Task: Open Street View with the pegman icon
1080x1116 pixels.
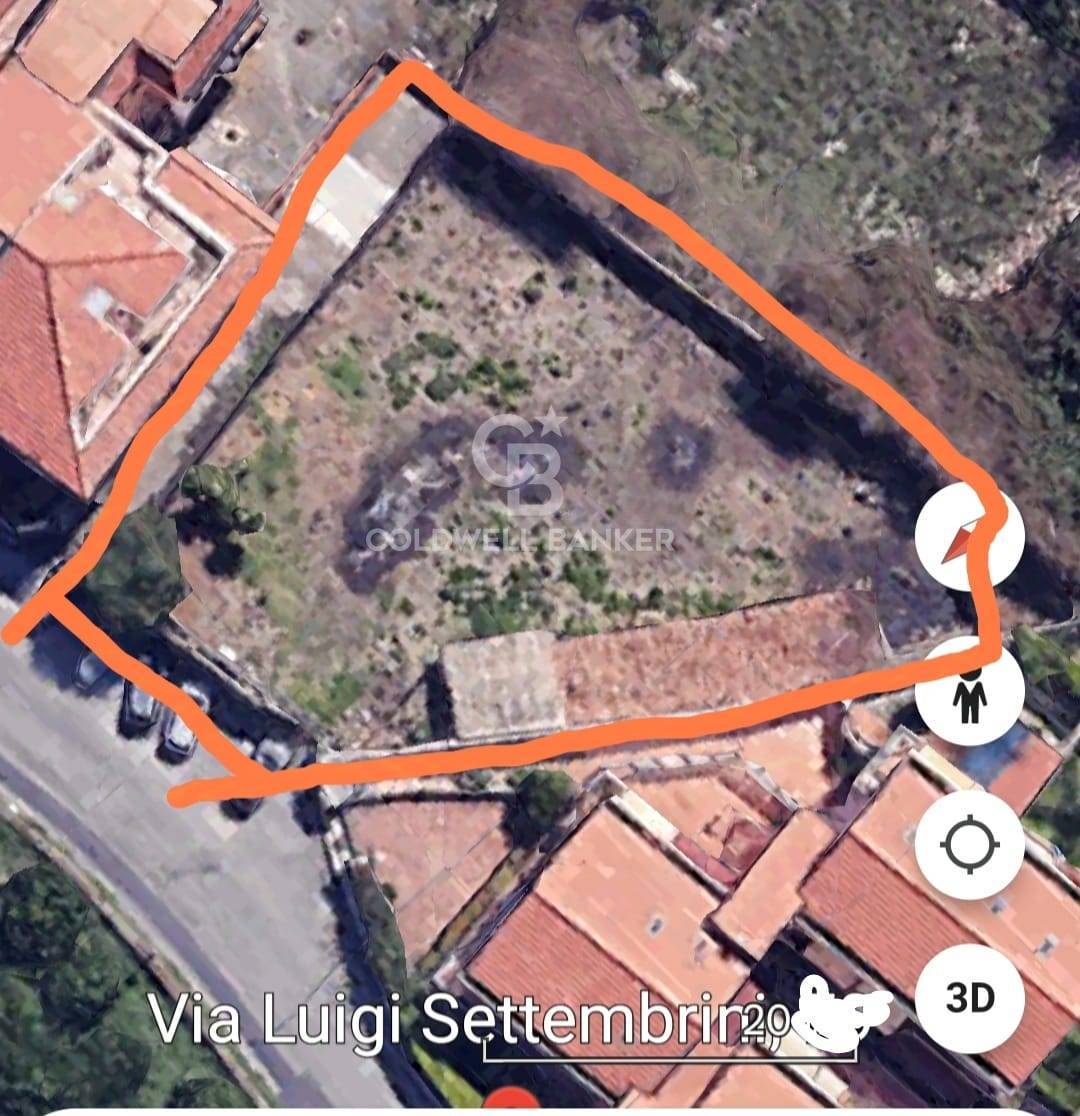Action: (x=968, y=692)
